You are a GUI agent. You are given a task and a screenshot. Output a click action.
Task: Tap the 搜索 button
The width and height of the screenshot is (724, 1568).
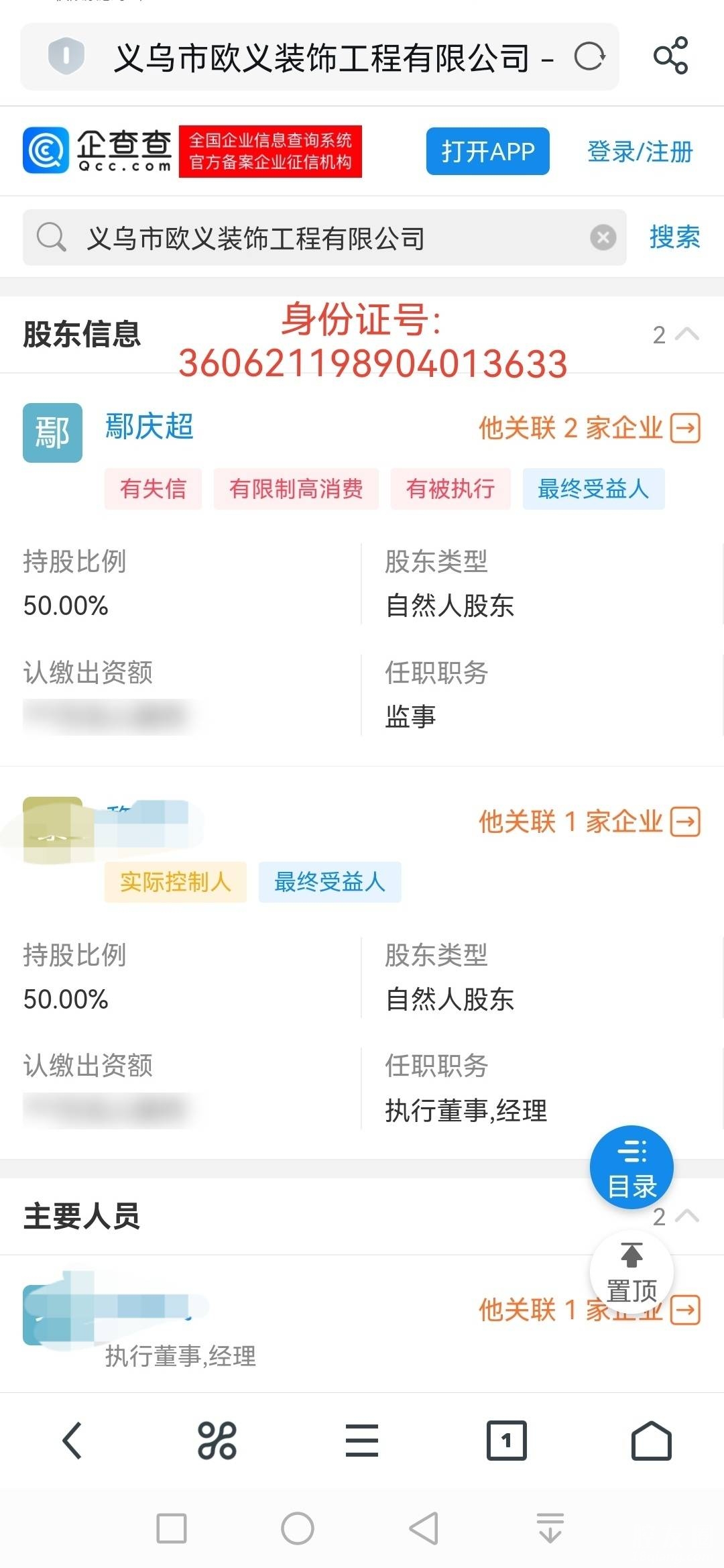tap(674, 237)
